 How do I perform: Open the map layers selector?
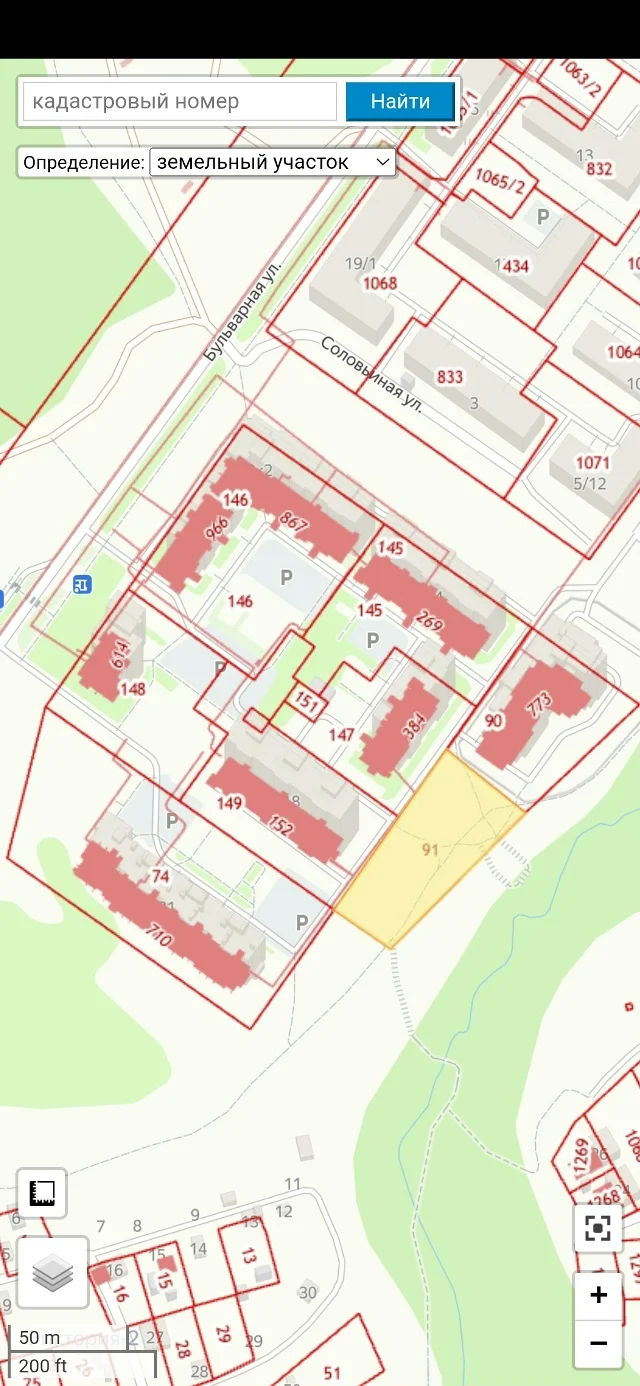coord(53,1272)
